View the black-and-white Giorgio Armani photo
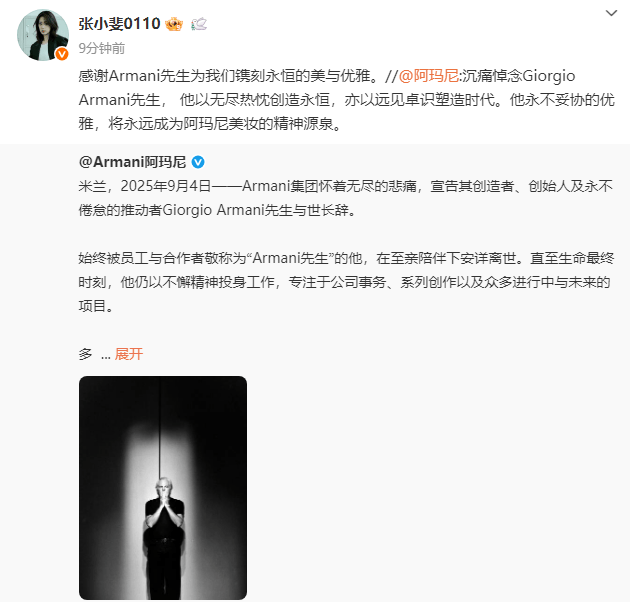Image resolution: width=630 pixels, height=602 pixels. 163,487
